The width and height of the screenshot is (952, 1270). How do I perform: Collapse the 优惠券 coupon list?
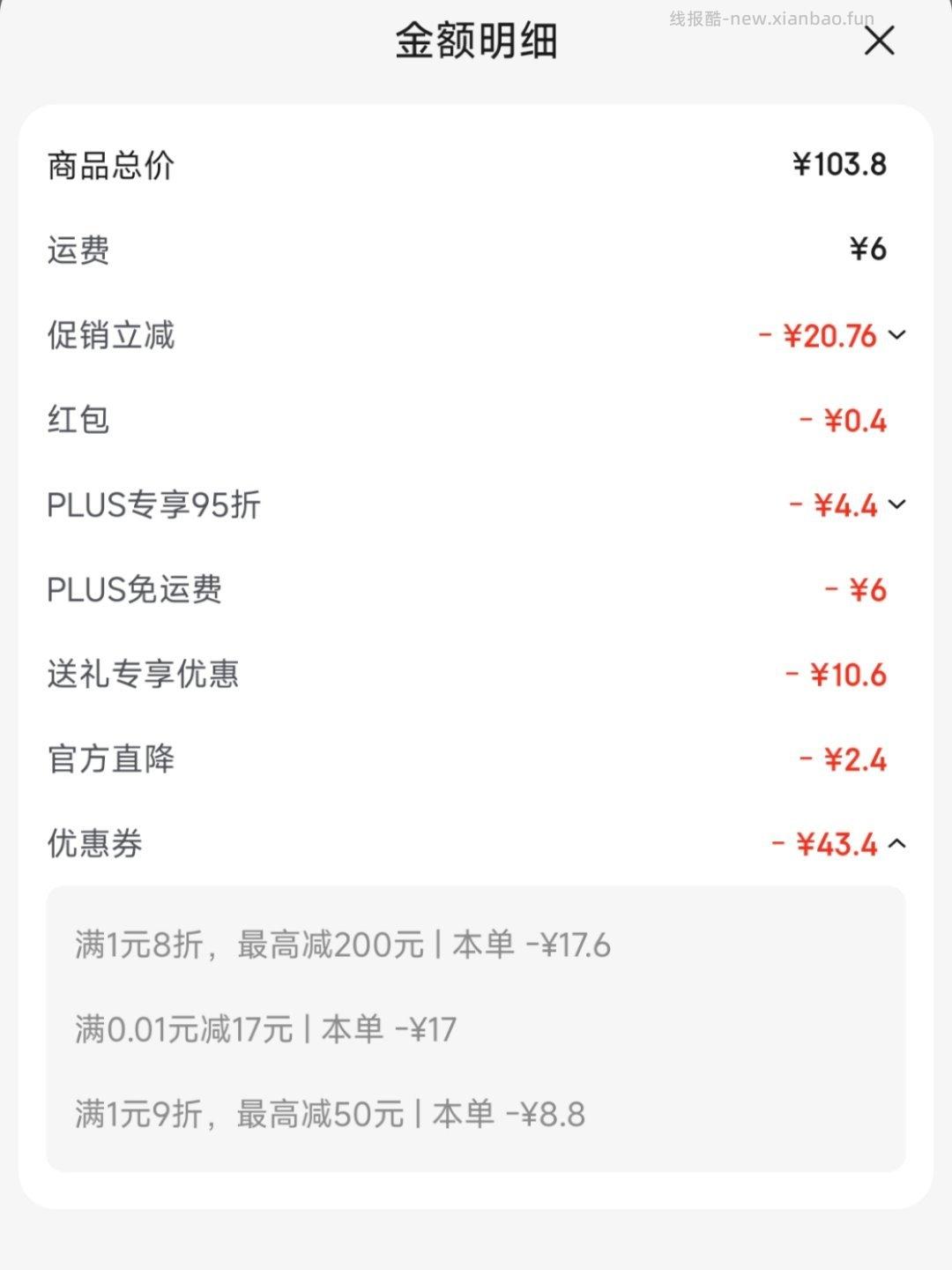pos(899,844)
